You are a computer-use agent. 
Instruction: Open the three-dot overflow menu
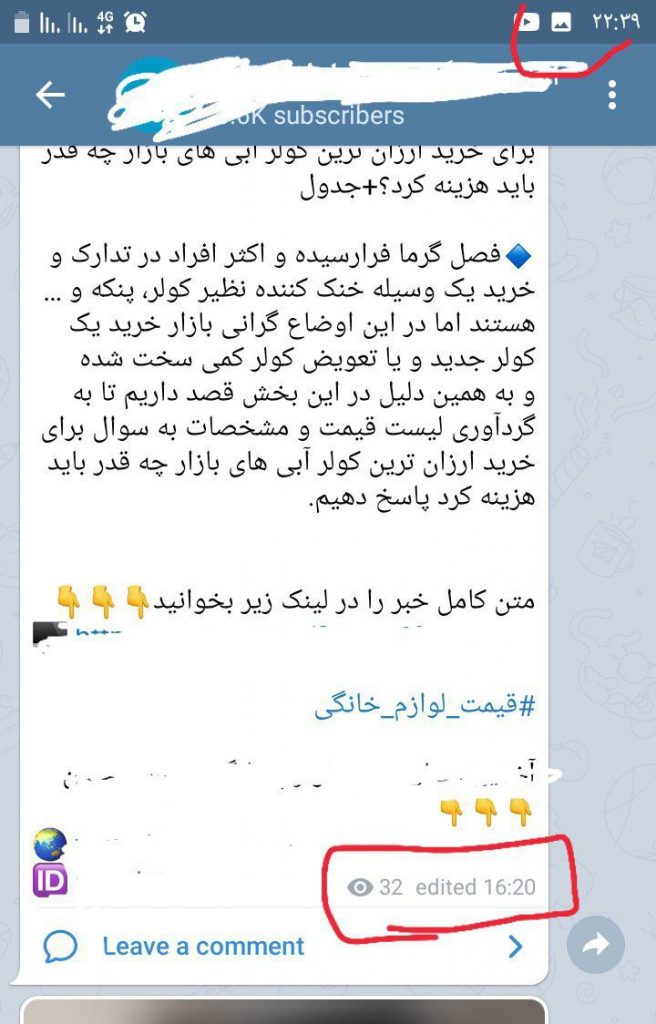[612, 95]
